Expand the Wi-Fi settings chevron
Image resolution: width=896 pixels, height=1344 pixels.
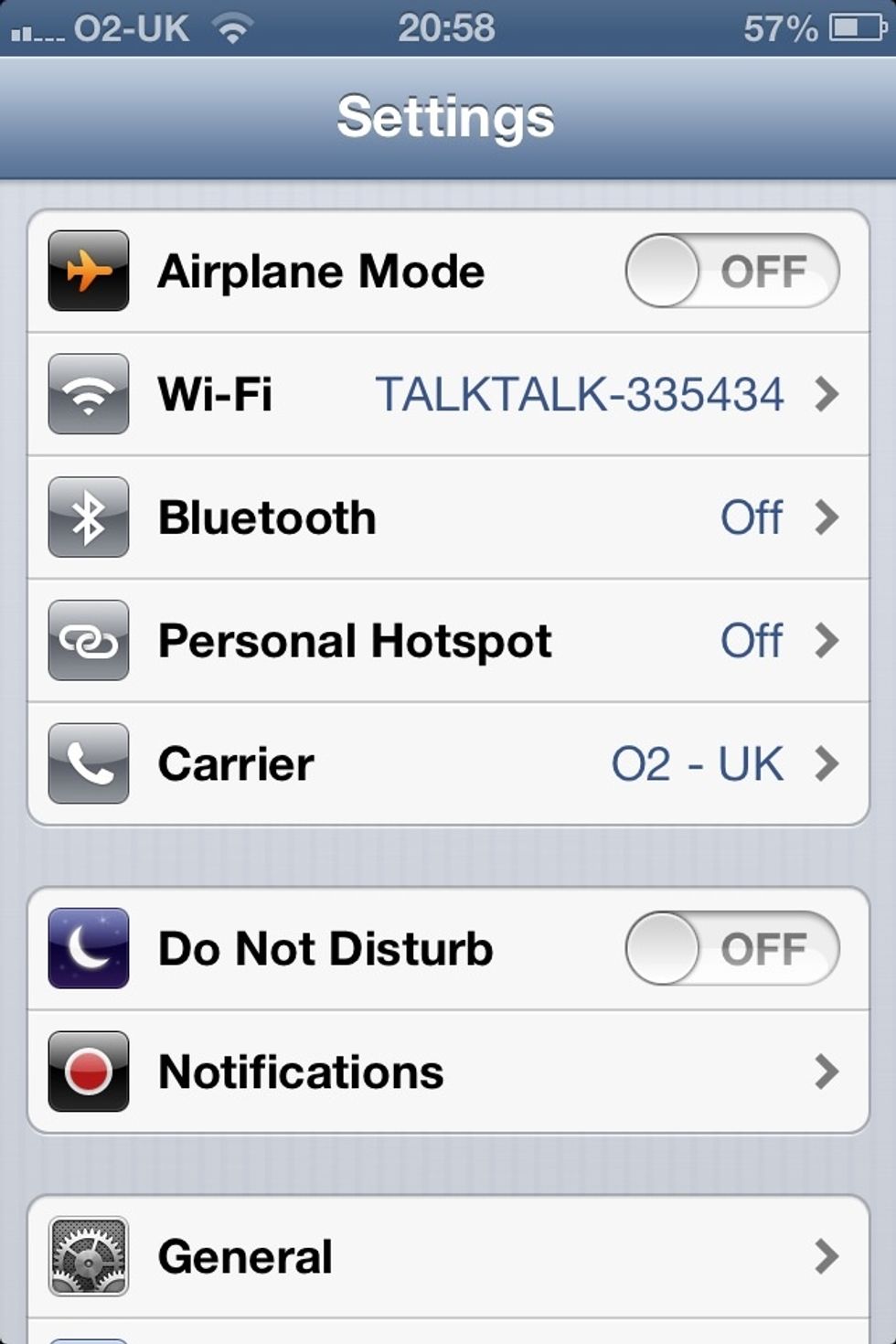pyautogui.click(x=828, y=396)
